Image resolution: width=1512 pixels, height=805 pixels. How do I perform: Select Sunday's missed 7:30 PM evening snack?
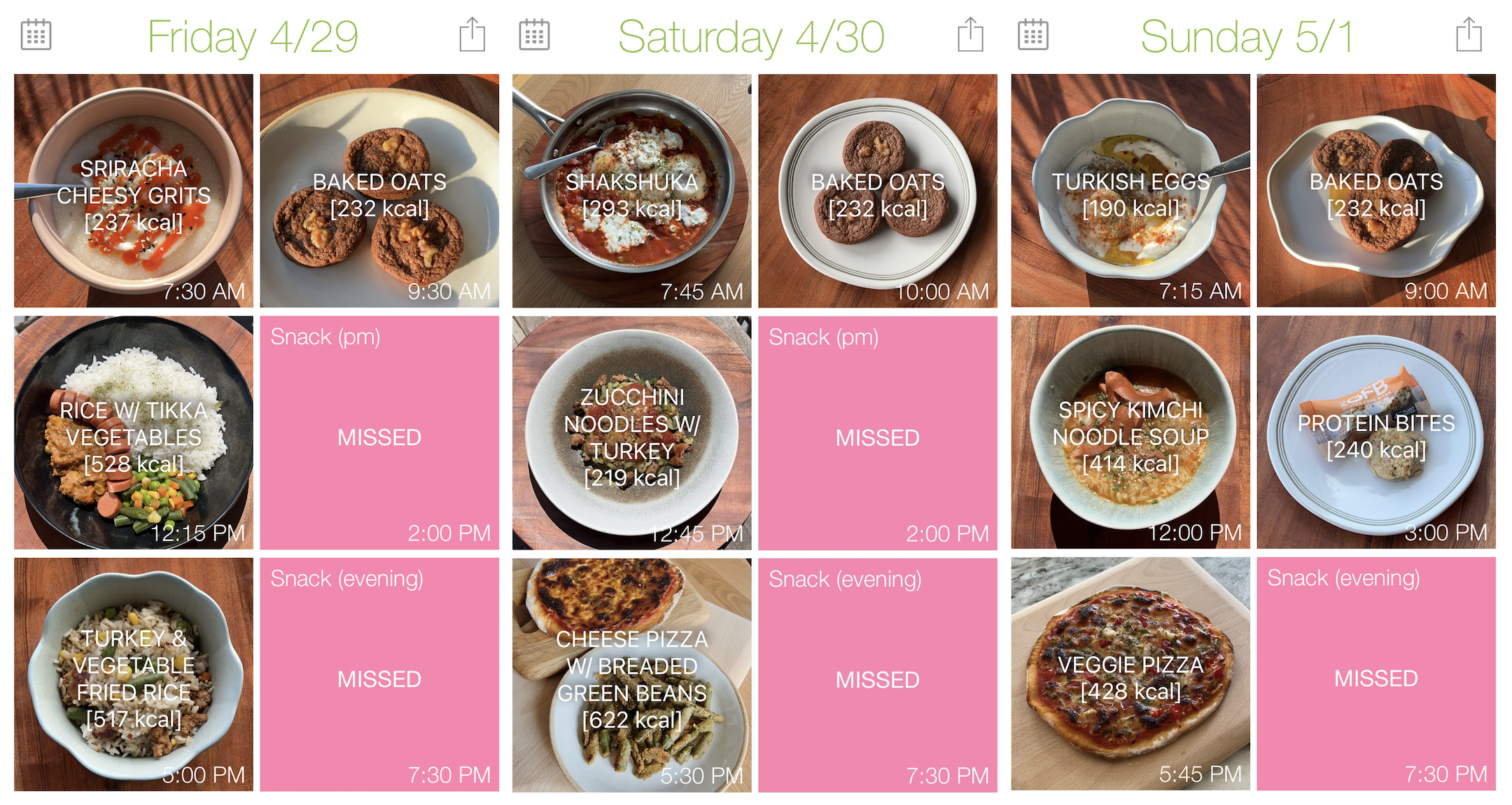1376,674
